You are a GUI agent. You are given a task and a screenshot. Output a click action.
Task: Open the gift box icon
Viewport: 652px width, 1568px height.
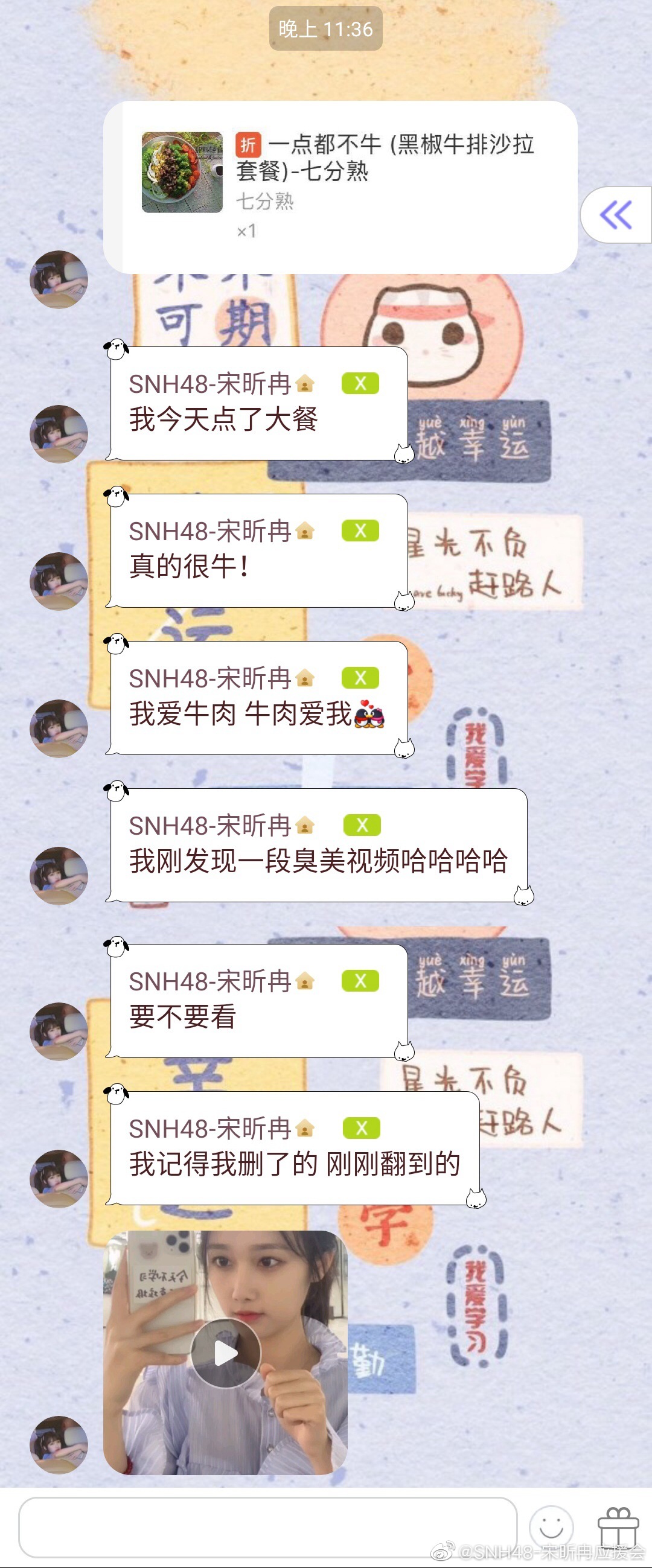[x=618, y=1526]
